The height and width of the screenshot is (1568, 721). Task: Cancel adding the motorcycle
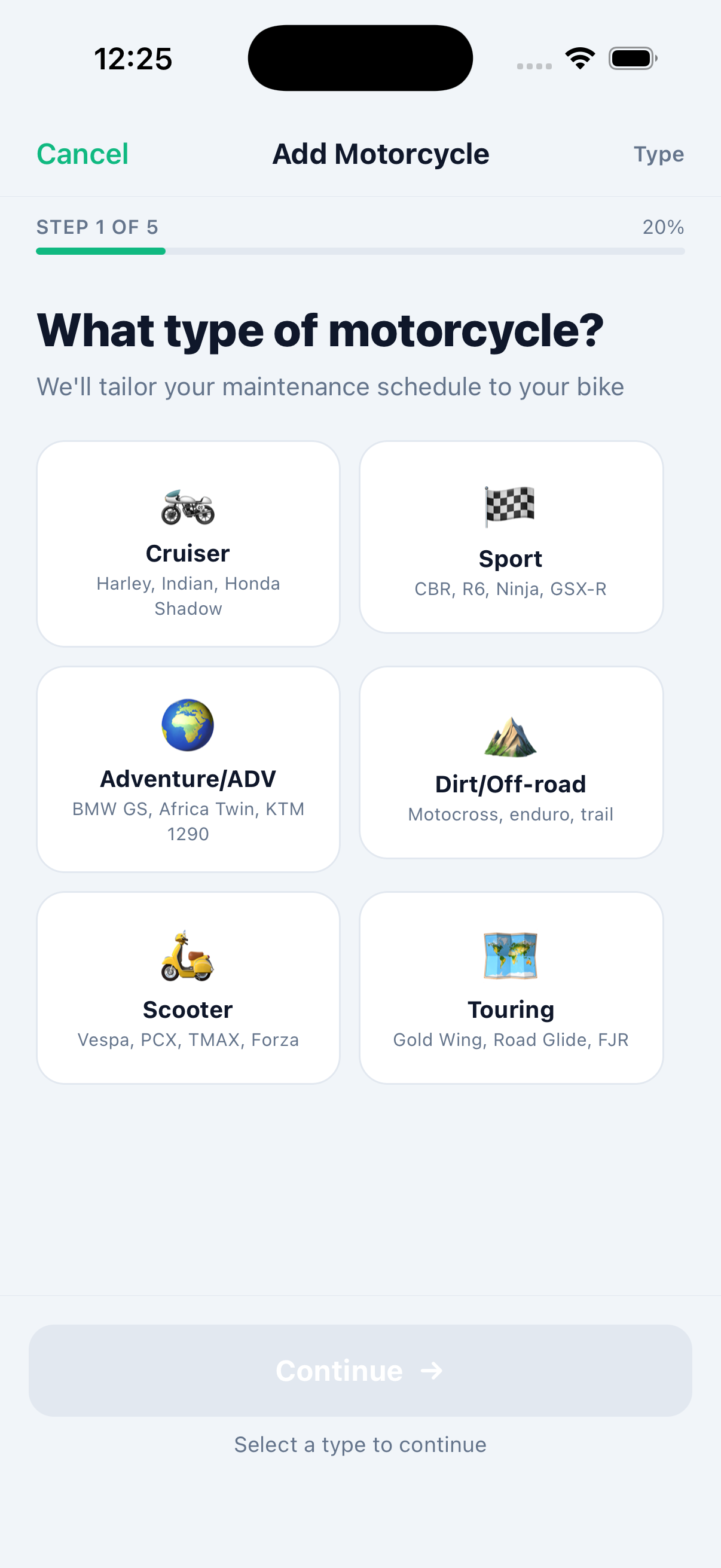82,154
